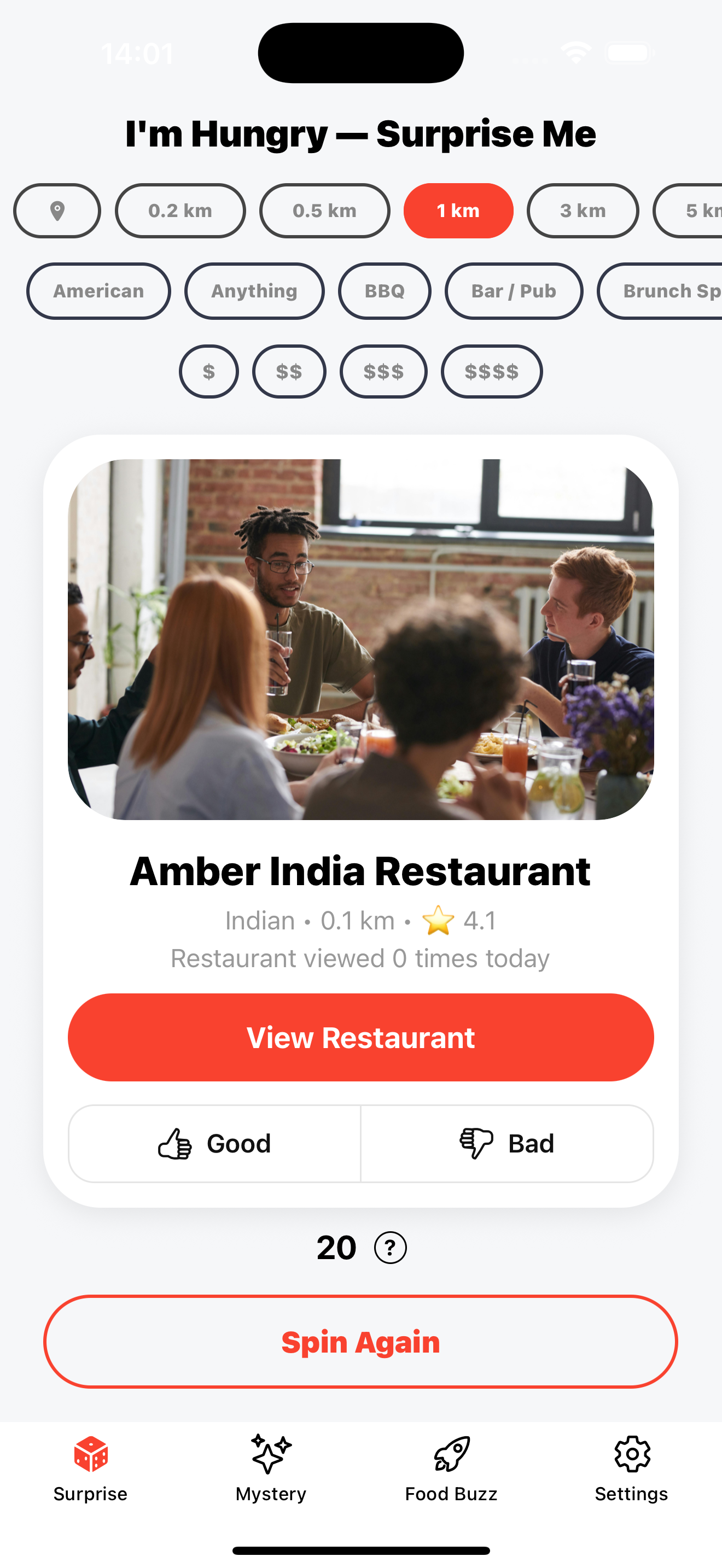Toggle the $$$$ price chip
The width and height of the screenshot is (722, 1568).
coord(491,371)
